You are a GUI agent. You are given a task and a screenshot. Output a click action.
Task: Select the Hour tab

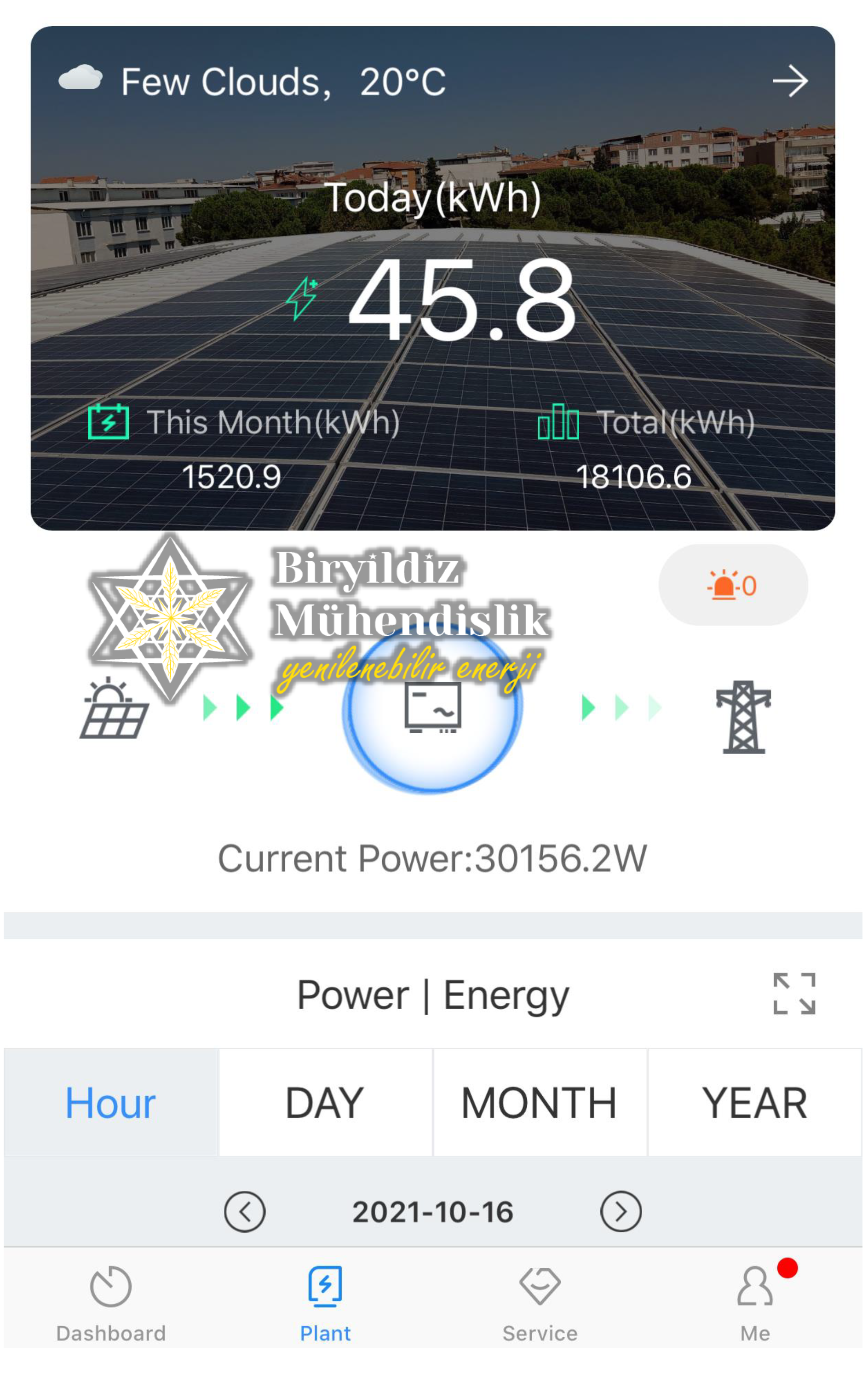click(111, 1103)
